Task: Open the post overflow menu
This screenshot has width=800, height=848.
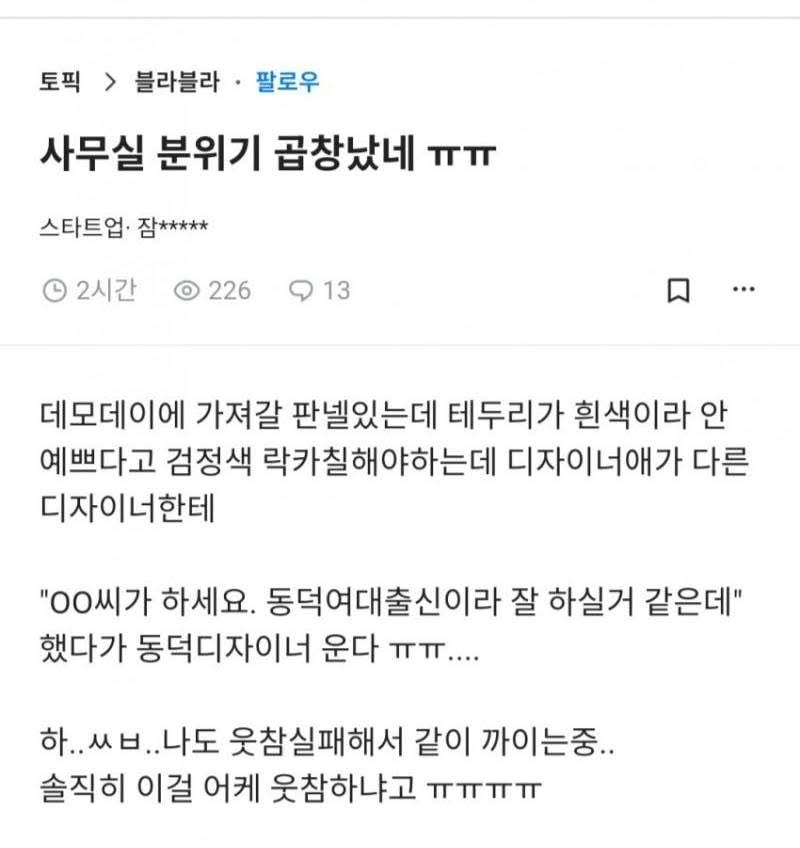Action: tap(743, 290)
